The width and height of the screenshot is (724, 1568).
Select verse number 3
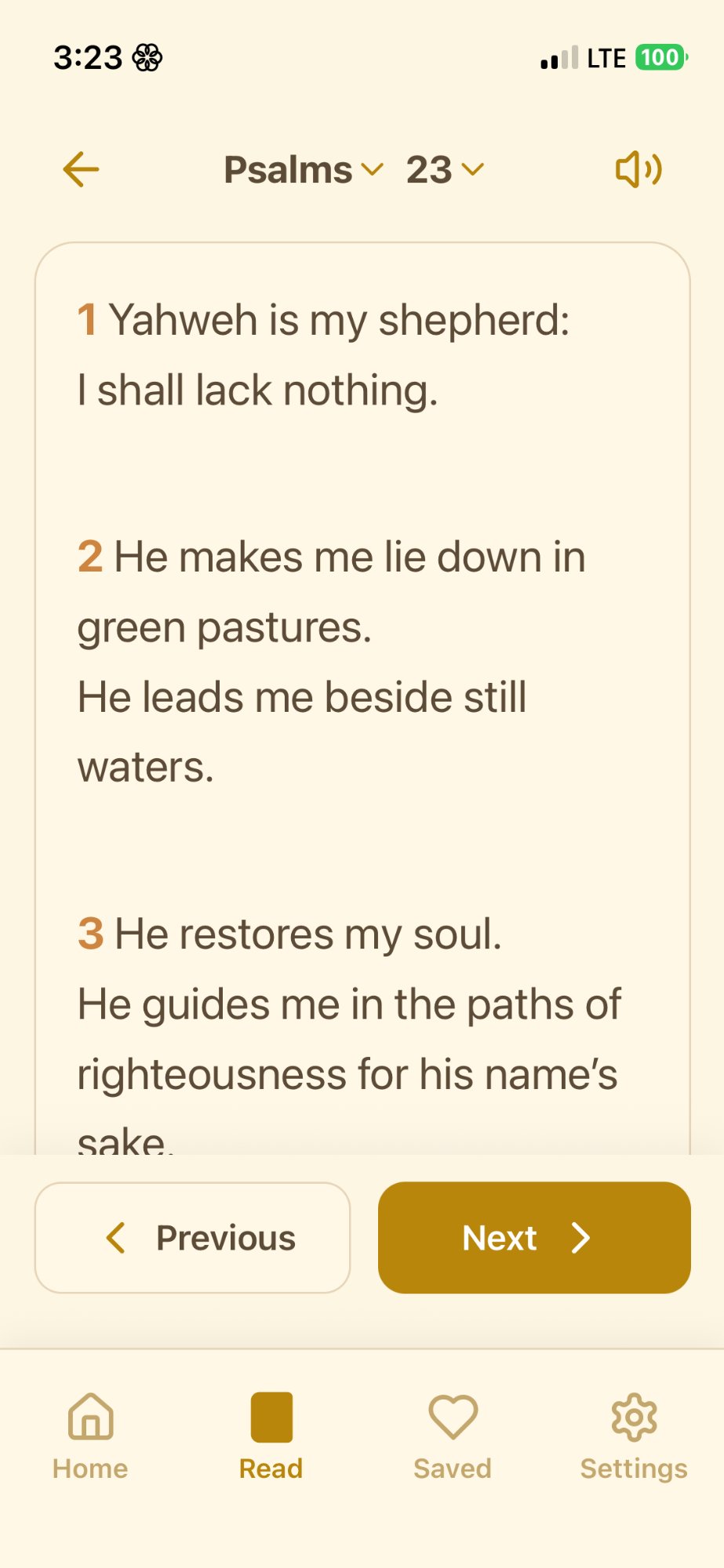(x=91, y=933)
